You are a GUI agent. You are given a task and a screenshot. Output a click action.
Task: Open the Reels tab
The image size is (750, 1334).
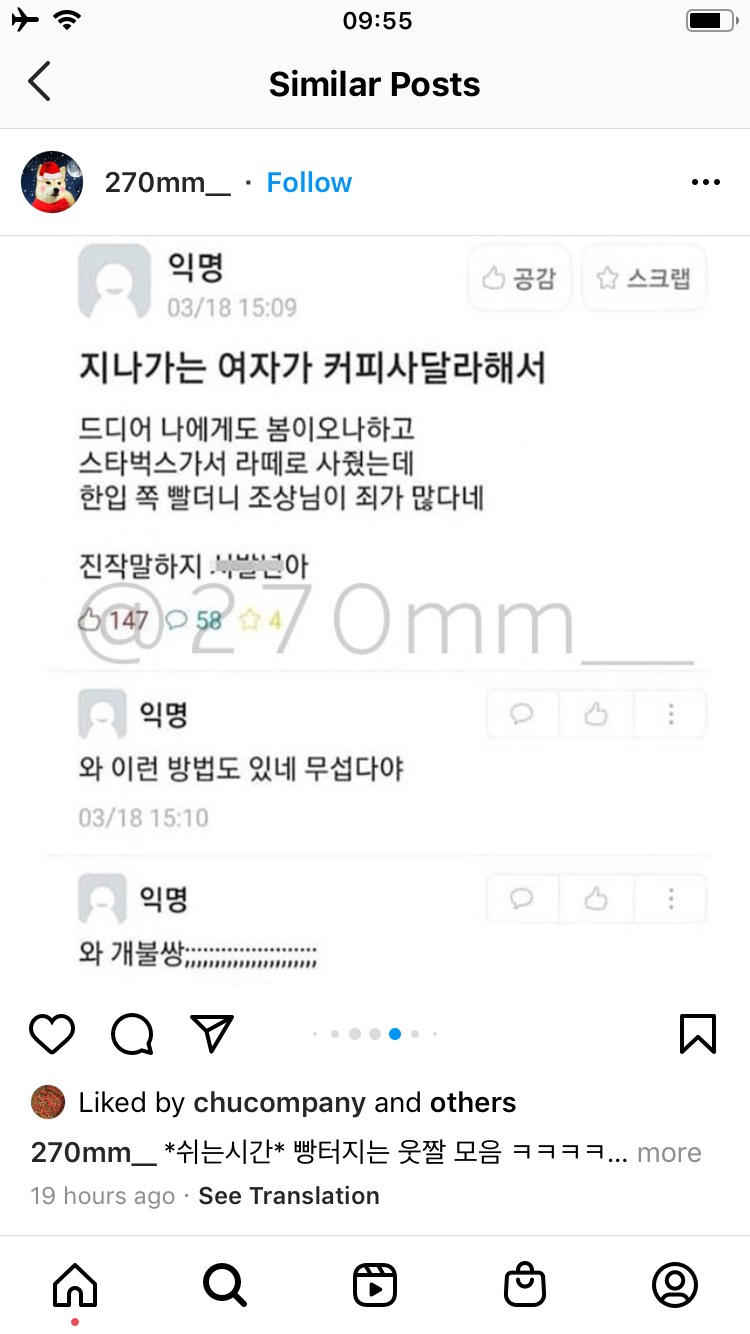[375, 1284]
